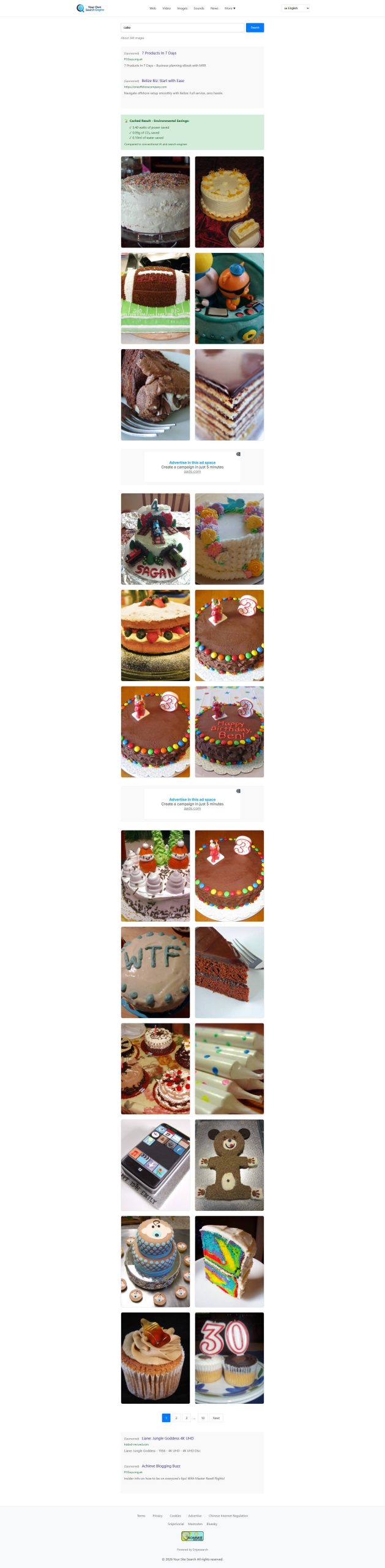This screenshot has width=385, height=1568.
Task: Open the English language dropdown
Action: (296, 9)
